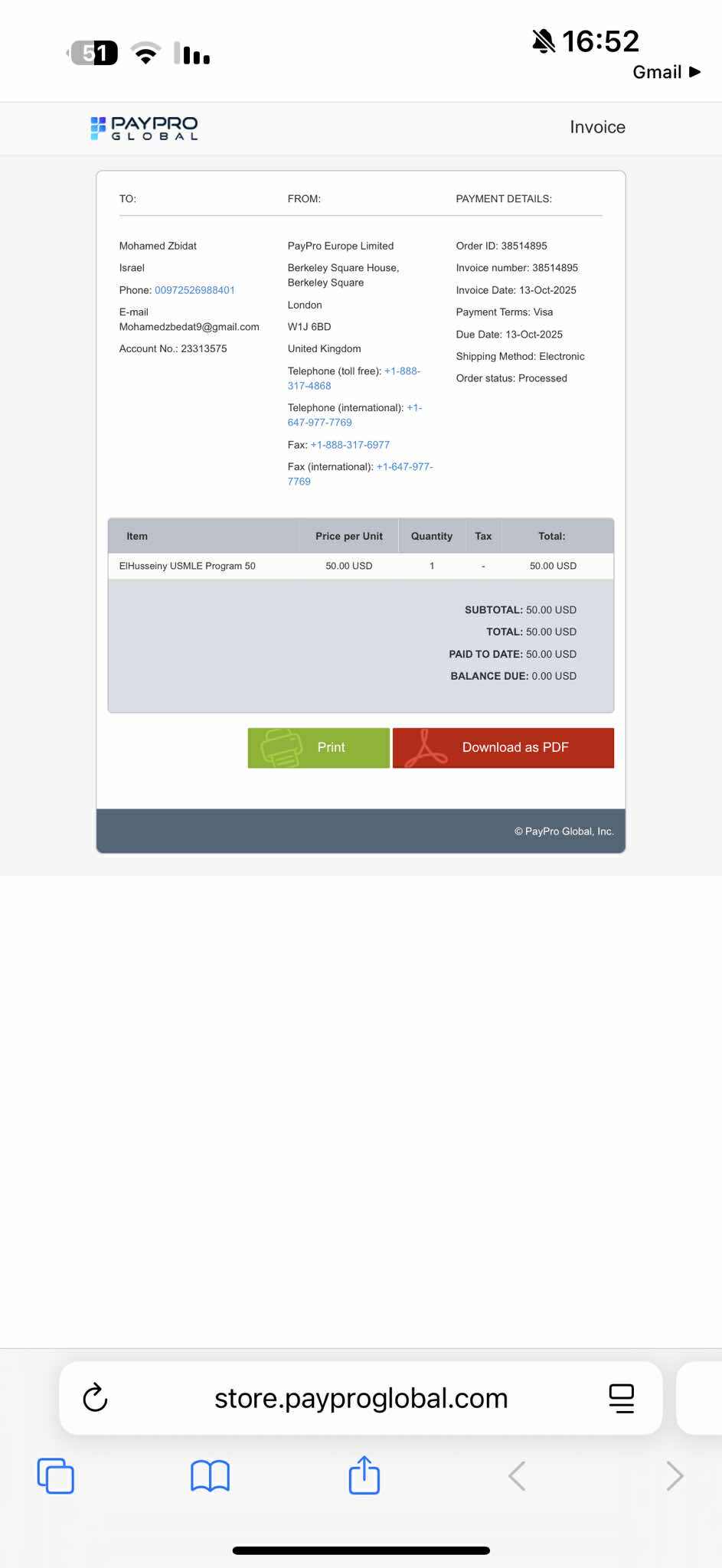
Task: Call the toll free telephone number
Action: click(401, 371)
